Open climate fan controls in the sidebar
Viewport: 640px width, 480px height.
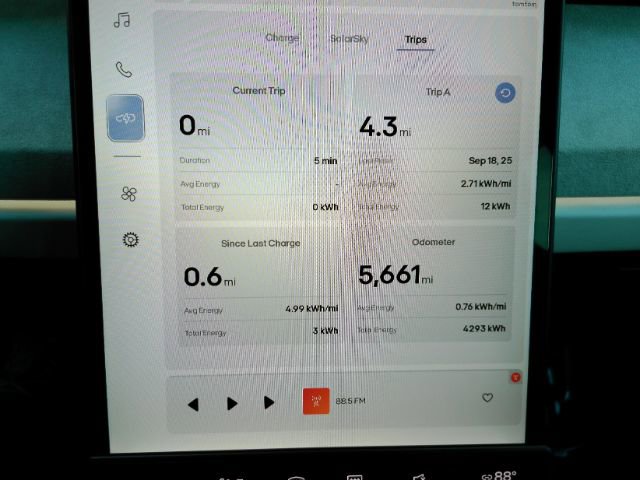129,194
